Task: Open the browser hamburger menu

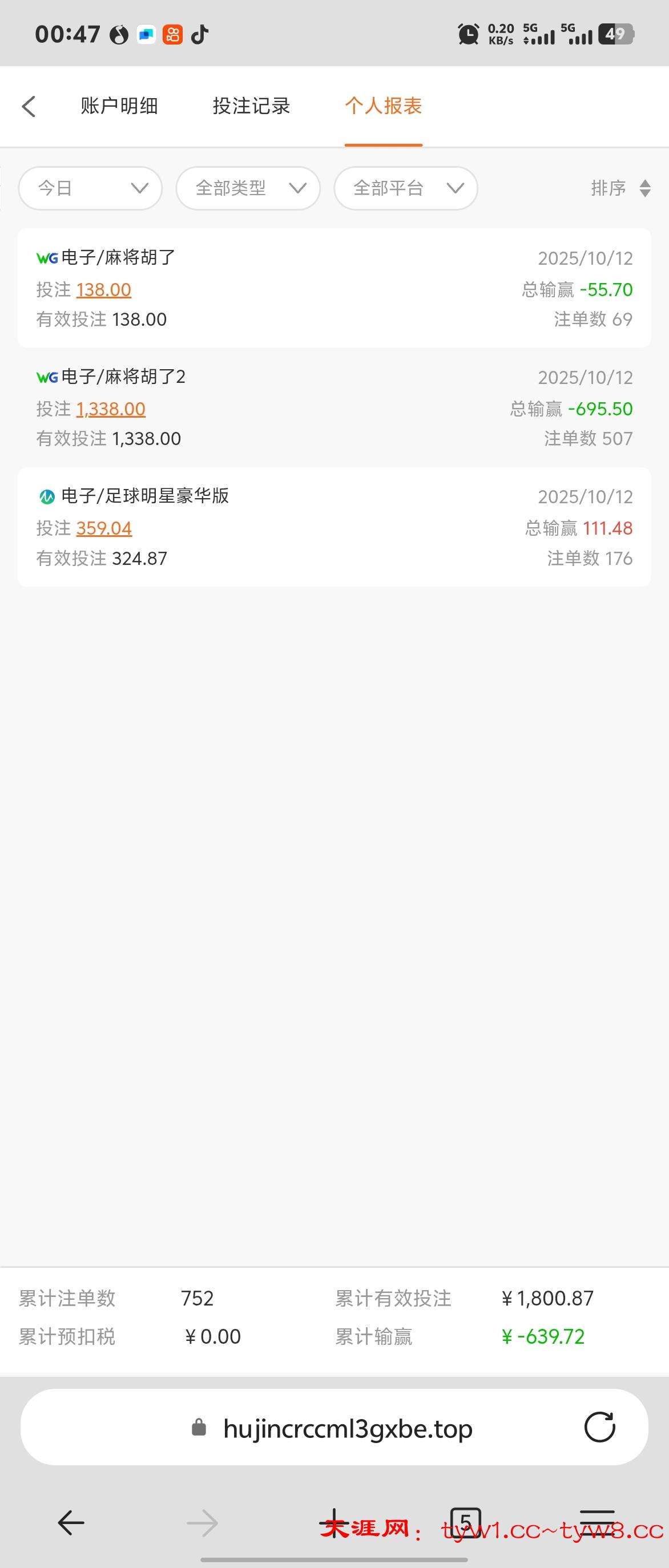Action: pyautogui.click(x=597, y=1523)
